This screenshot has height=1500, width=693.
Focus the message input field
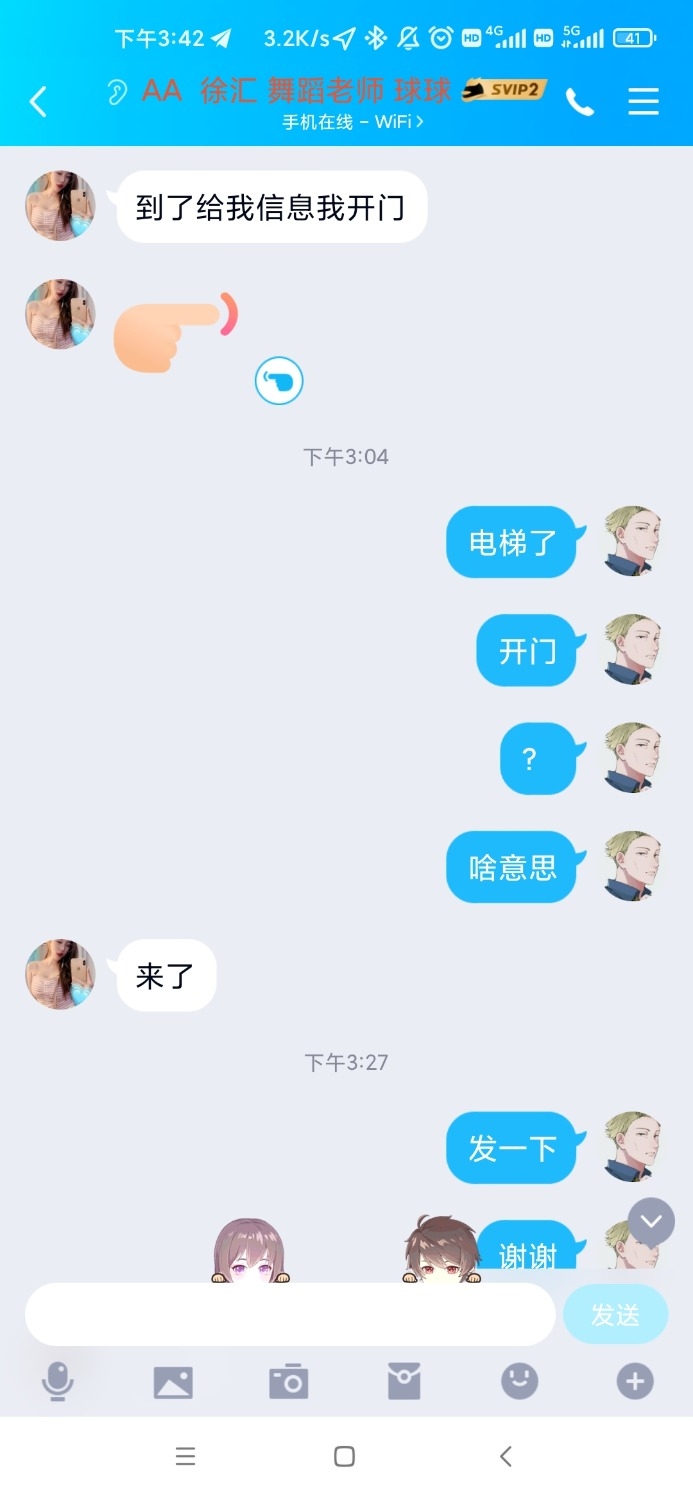(x=290, y=1314)
